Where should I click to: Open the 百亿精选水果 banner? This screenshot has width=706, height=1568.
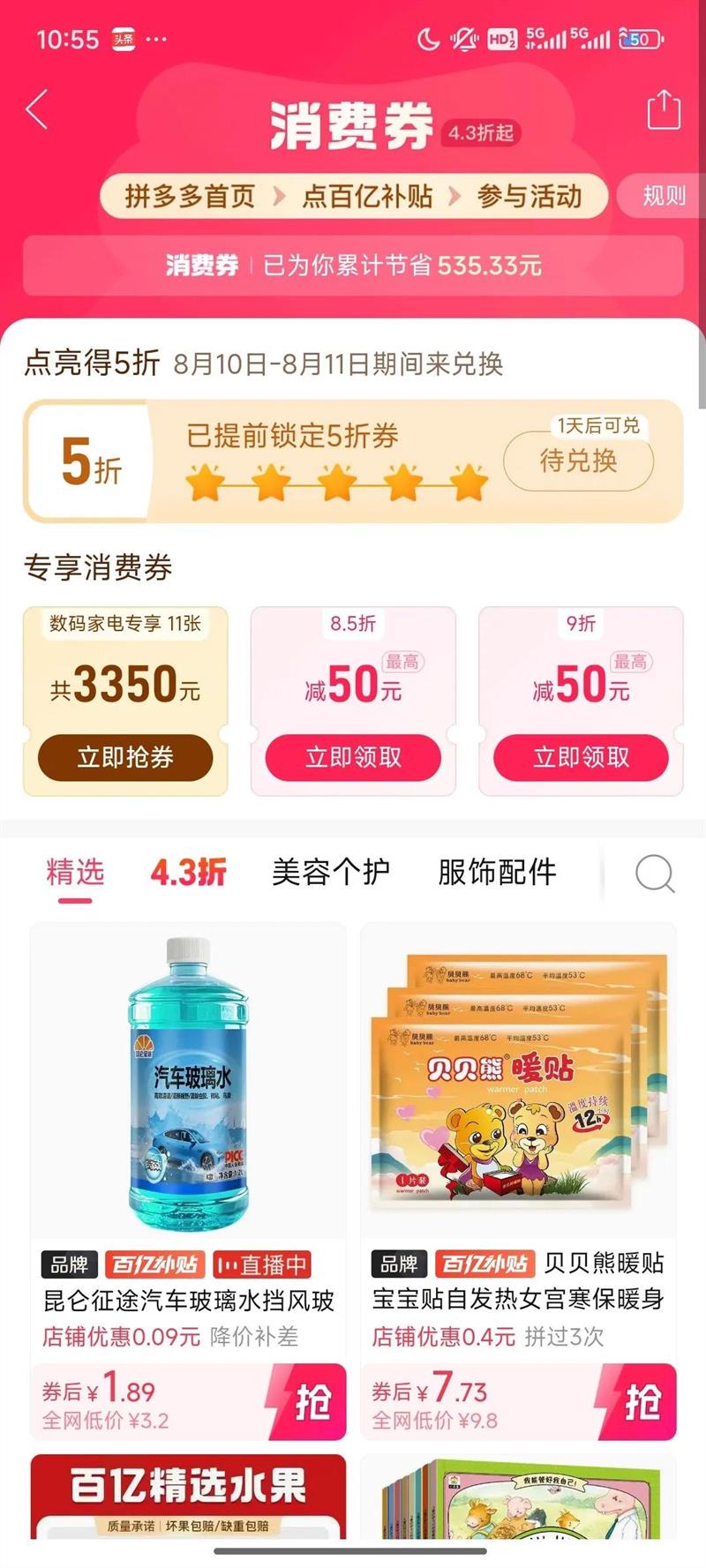tap(188, 1497)
